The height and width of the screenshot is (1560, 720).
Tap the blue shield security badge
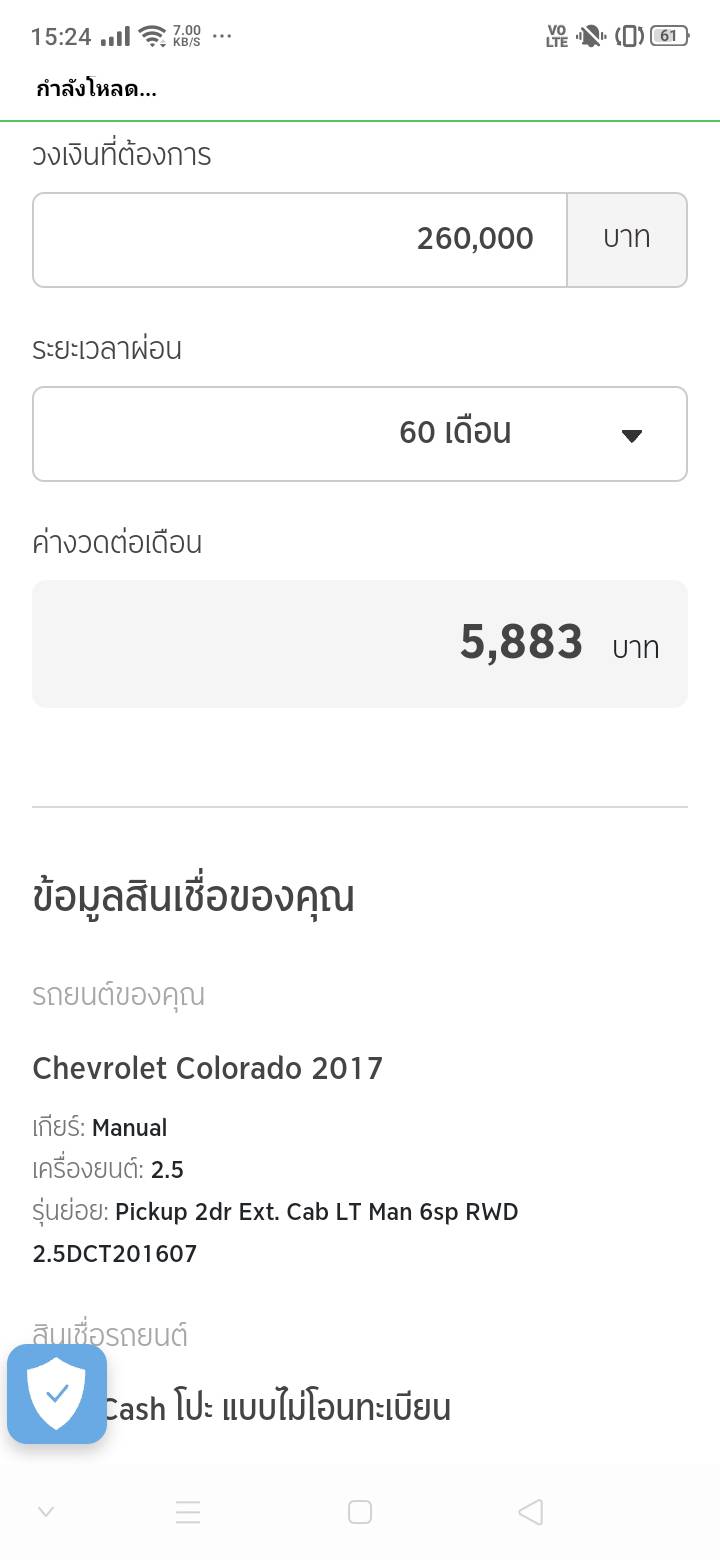[x=57, y=1393]
